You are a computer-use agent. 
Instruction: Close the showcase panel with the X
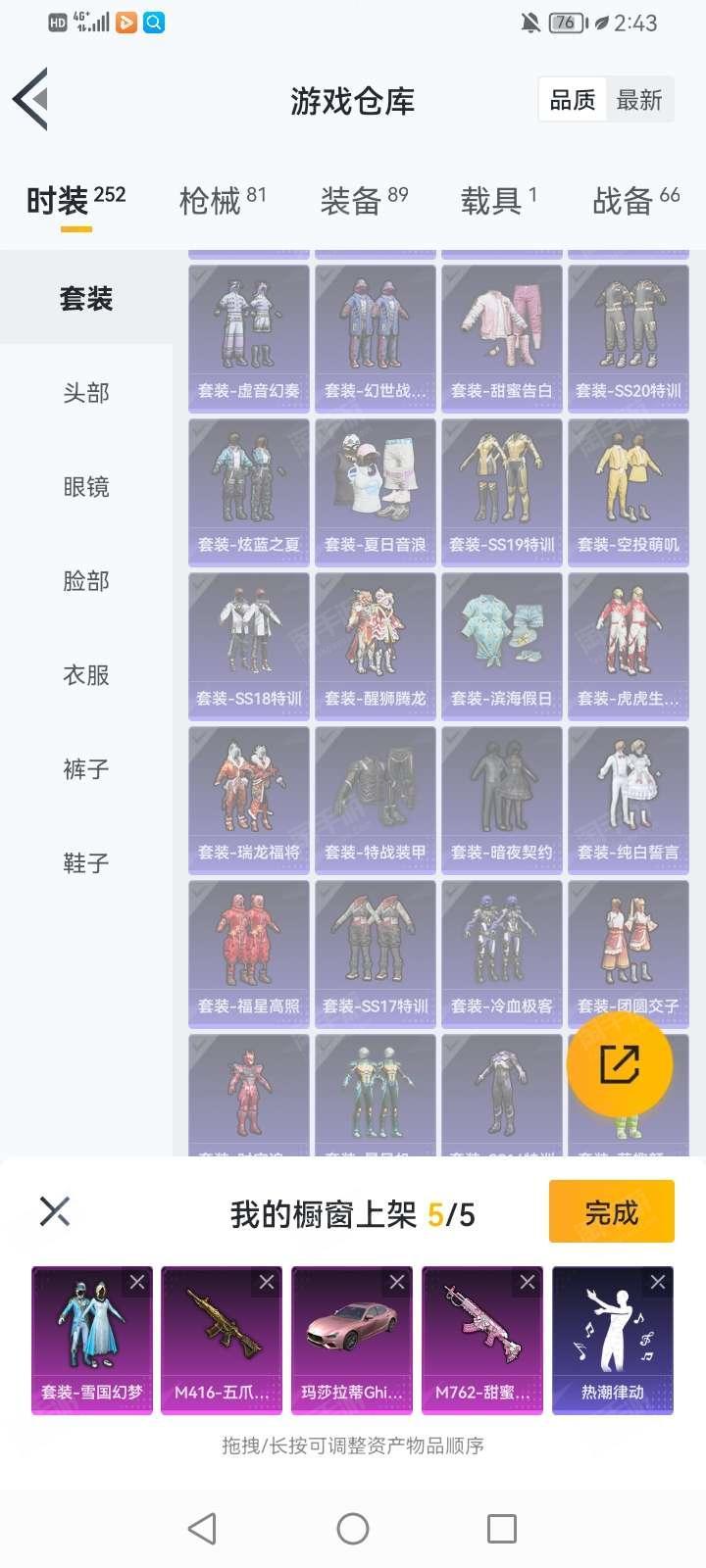55,1211
